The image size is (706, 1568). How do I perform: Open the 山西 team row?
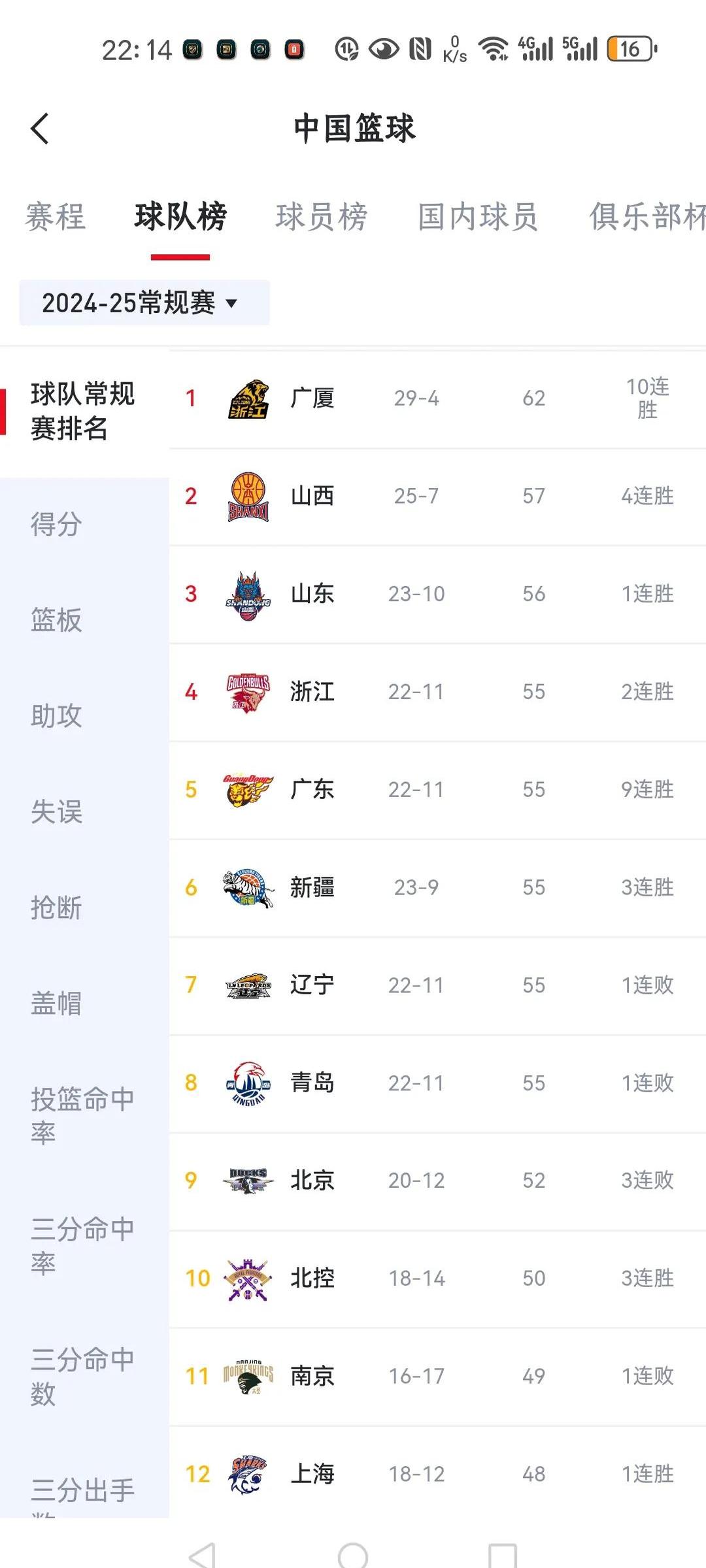pyautogui.click(x=437, y=497)
